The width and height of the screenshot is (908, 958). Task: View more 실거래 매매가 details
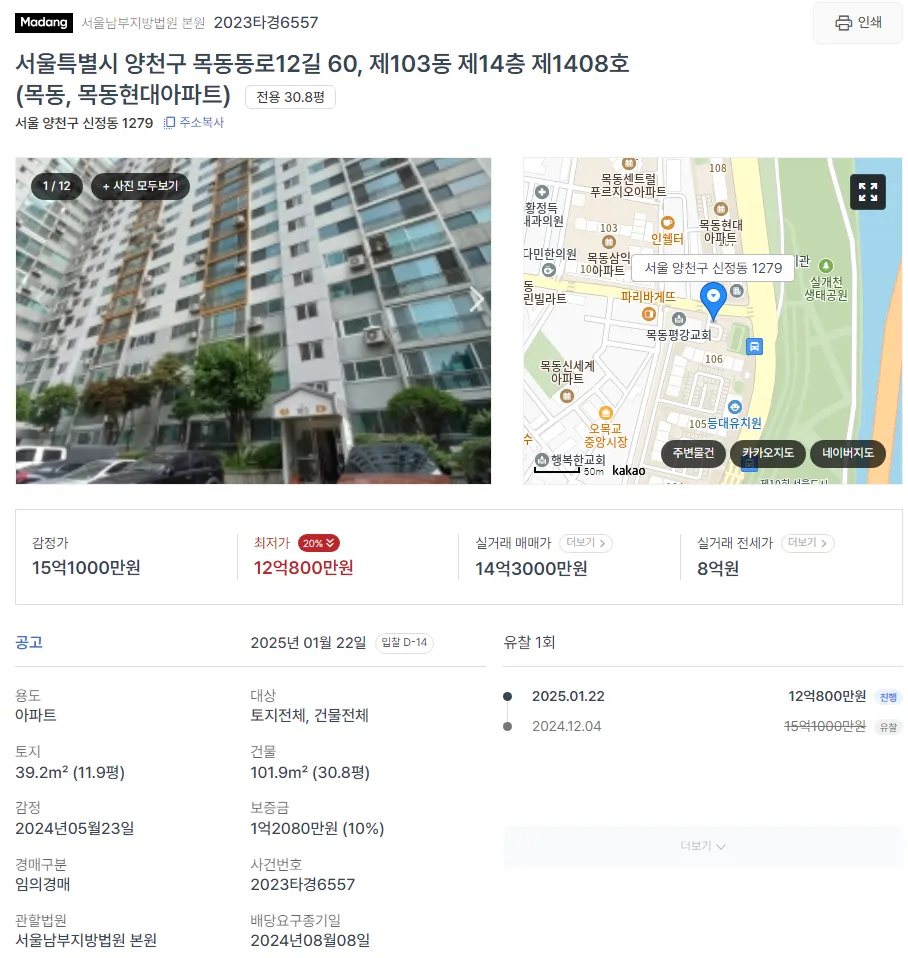[x=585, y=543]
